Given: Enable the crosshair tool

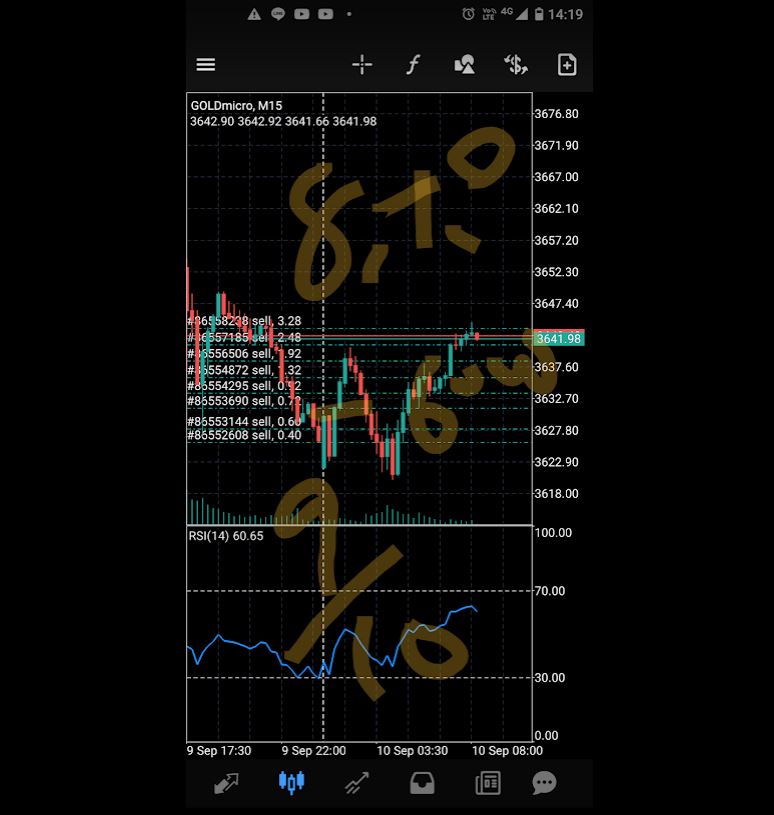Looking at the screenshot, I should tap(362, 65).
